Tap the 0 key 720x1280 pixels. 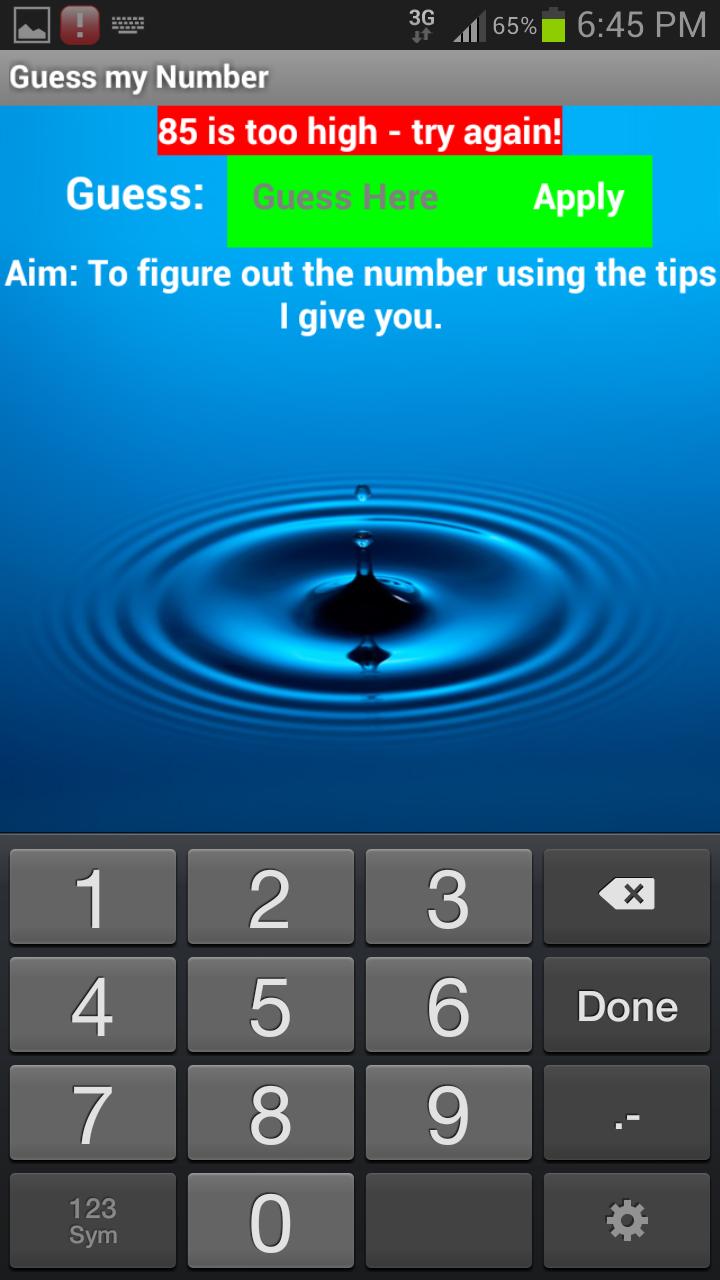click(270, 1221)
